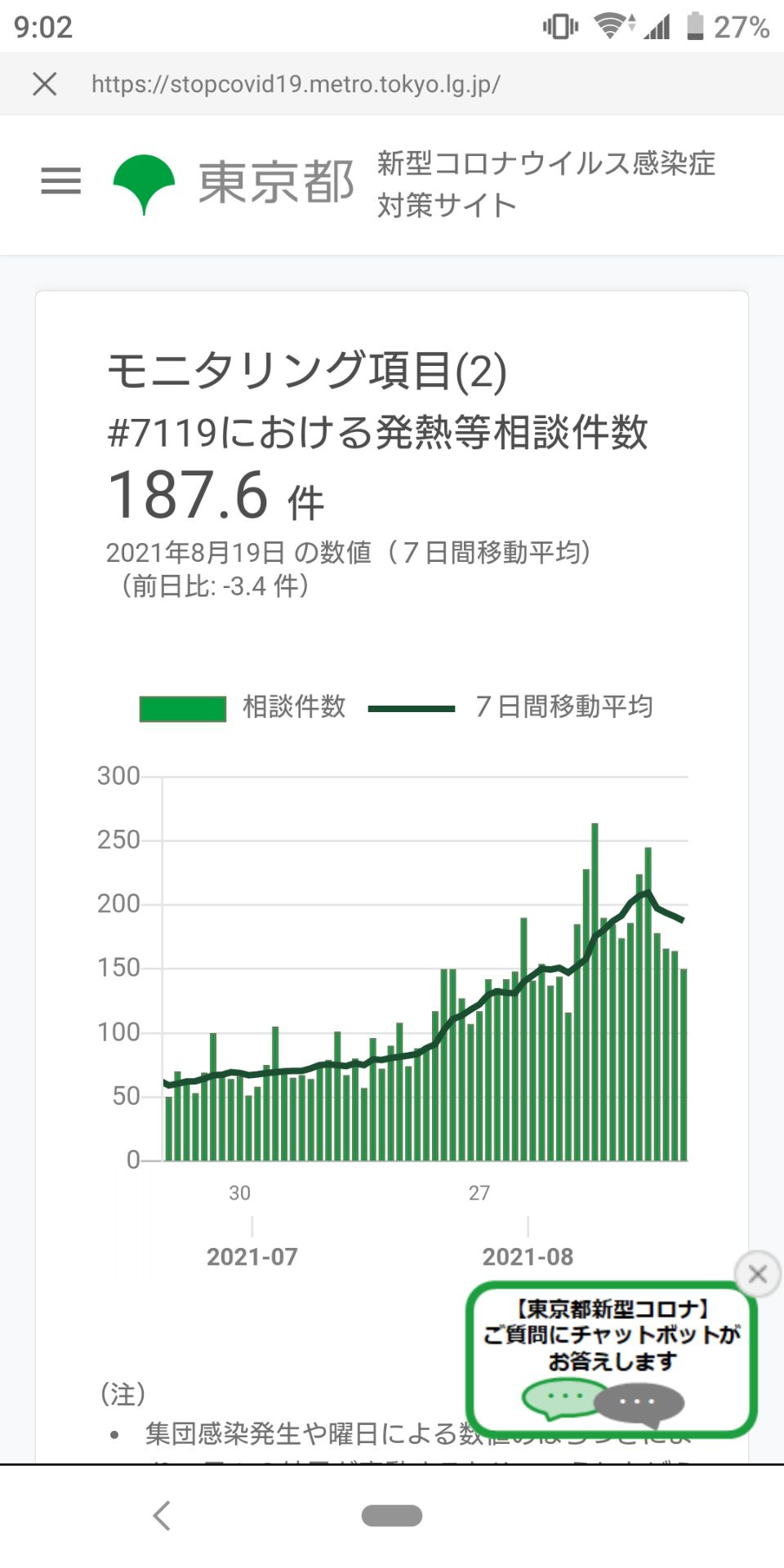This screenshot has width=784, height=1568.
Task: Click the Tokyo Metropolitan ginkgo leaf logo
Action: [x=146, y=184]
